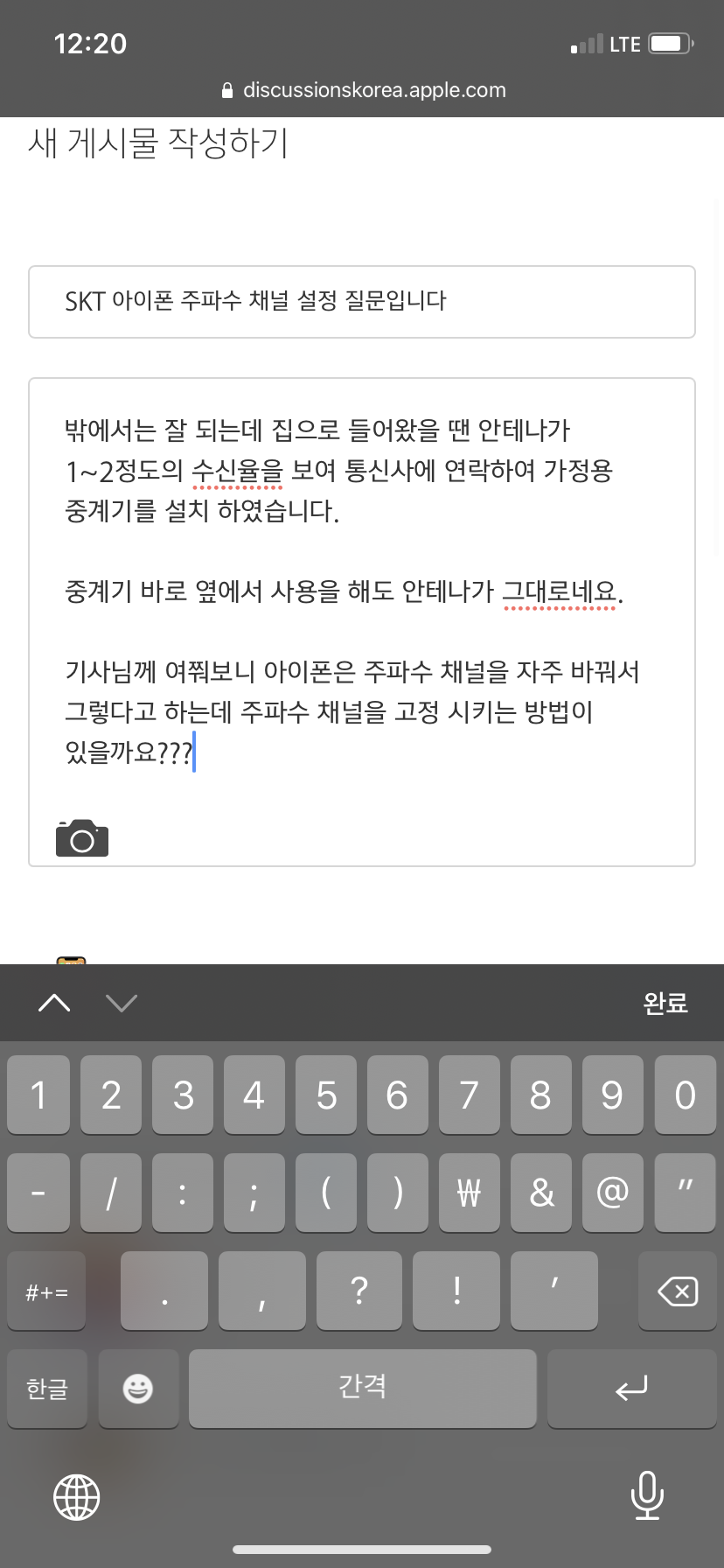This screenshot has height=1568, width=724.
Task: Jump to previous field with up arrow
Action: (x=54, y=1003)
